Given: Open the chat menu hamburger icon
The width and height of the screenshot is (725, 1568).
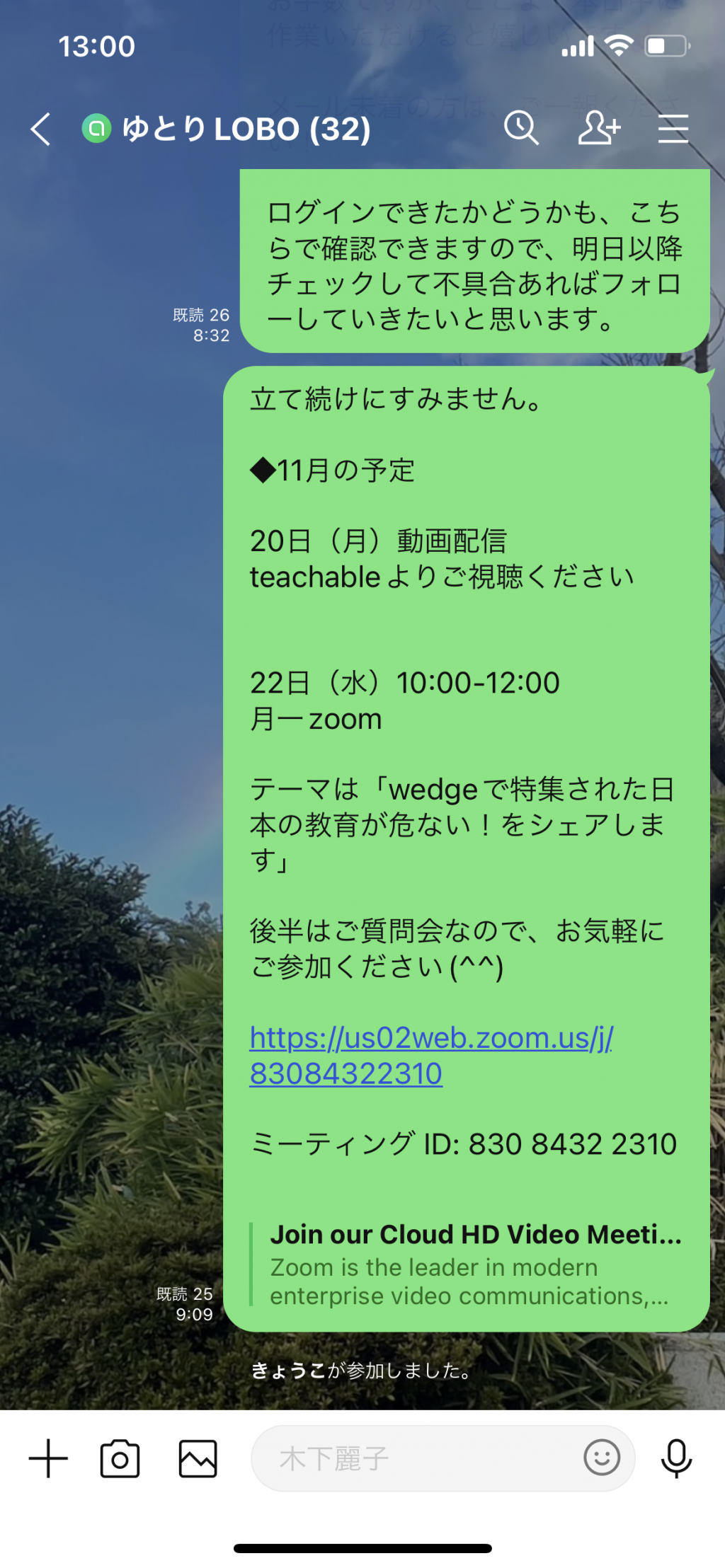Looking at the screenshot, I should click(673, 128).
